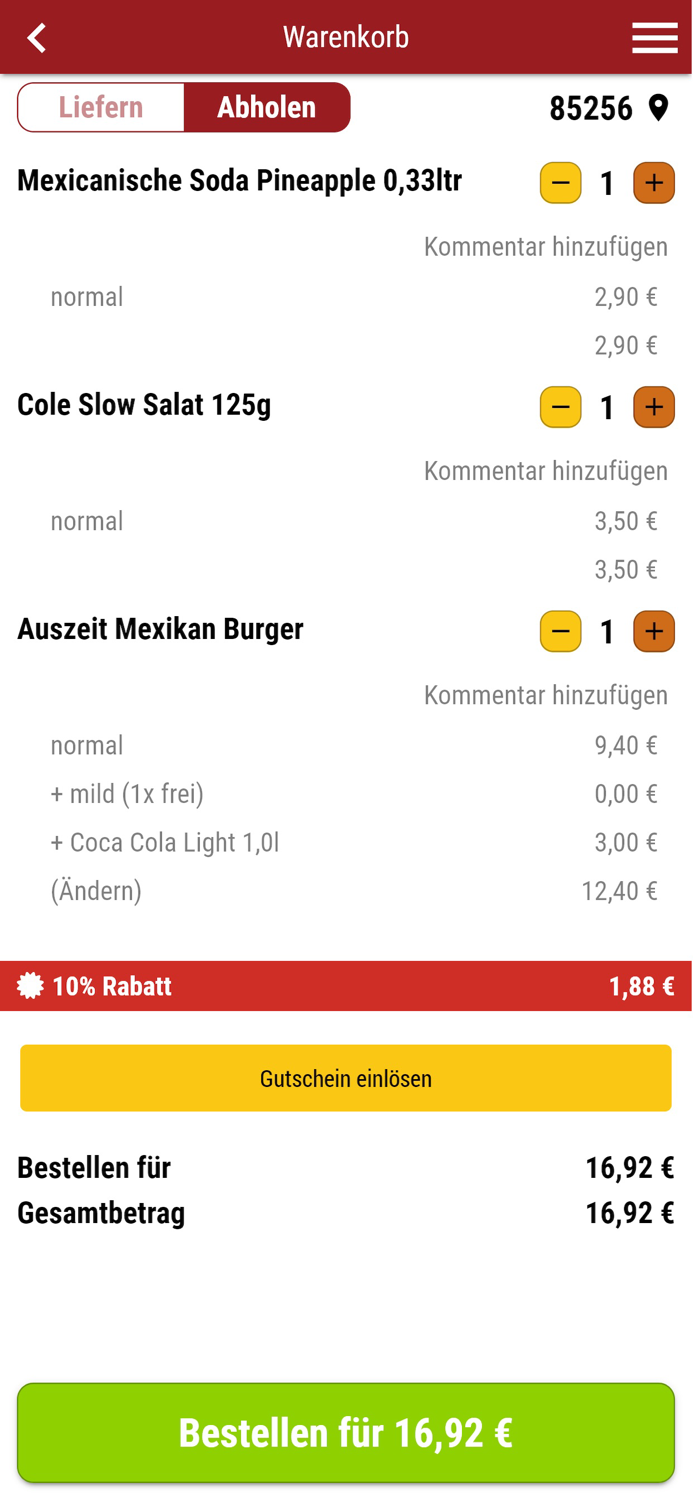693x1500 pixels.
Task: Go back from the Warenkorb screen
Action: (37, 38)
